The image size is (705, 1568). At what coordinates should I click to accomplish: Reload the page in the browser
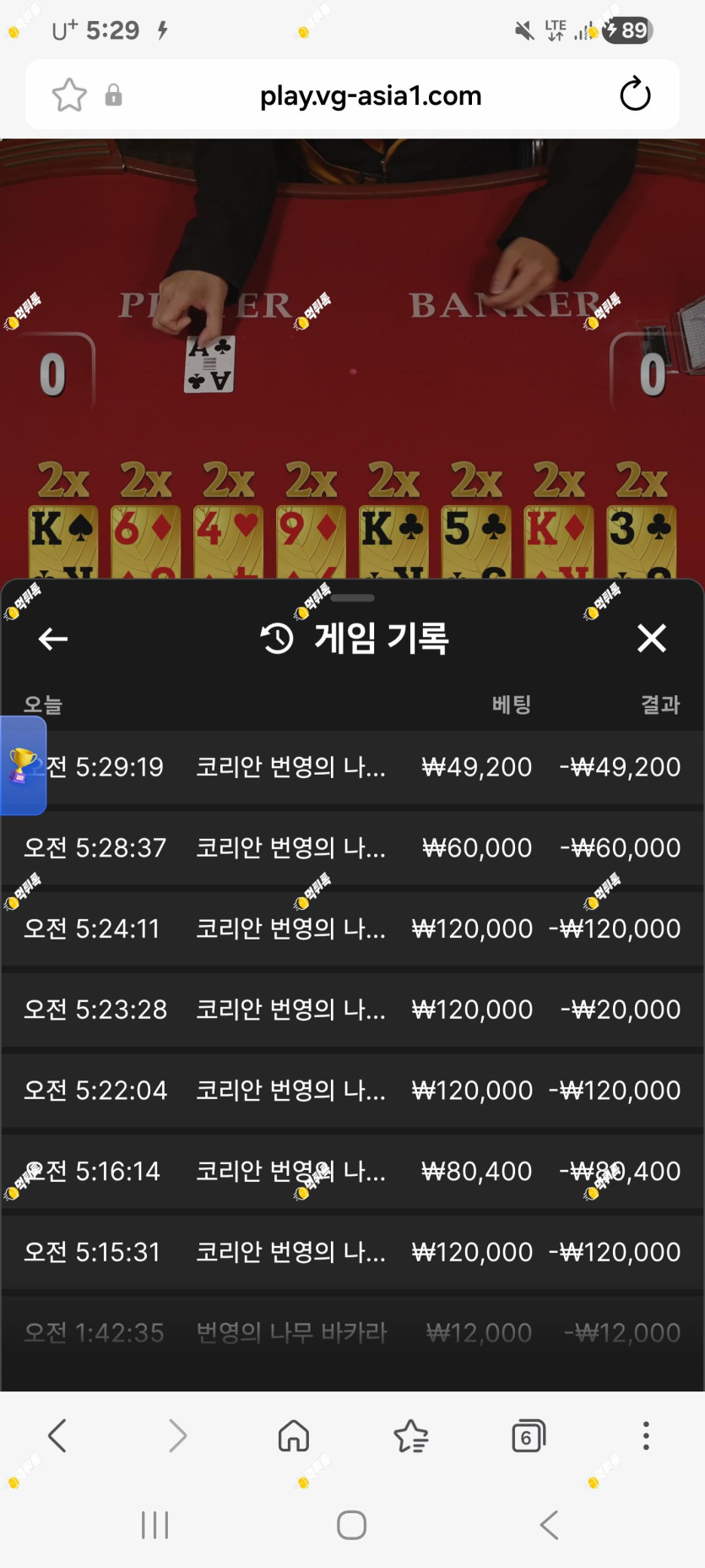coord(635,95)
